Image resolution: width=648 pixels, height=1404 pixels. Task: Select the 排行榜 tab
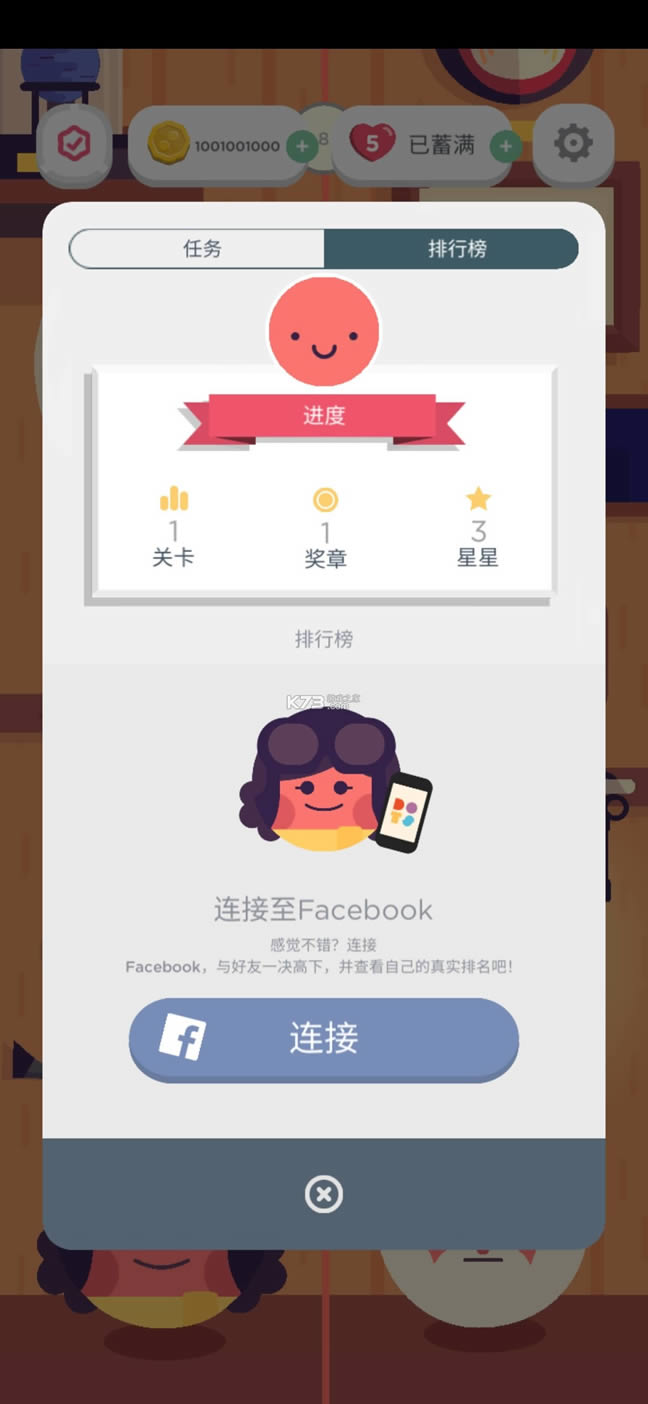[452, 249]
